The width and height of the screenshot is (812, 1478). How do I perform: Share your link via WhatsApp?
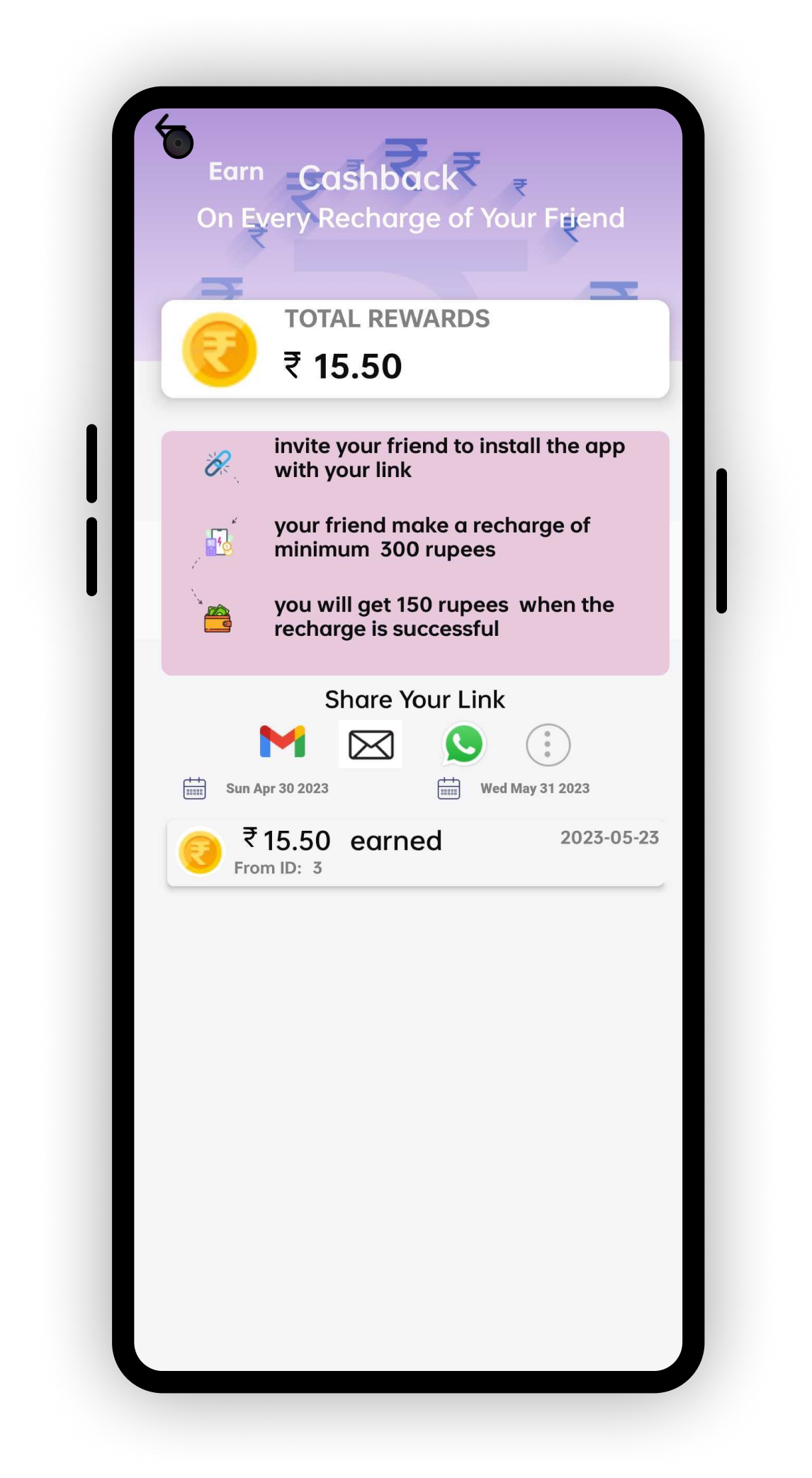[x=463, y=744]
